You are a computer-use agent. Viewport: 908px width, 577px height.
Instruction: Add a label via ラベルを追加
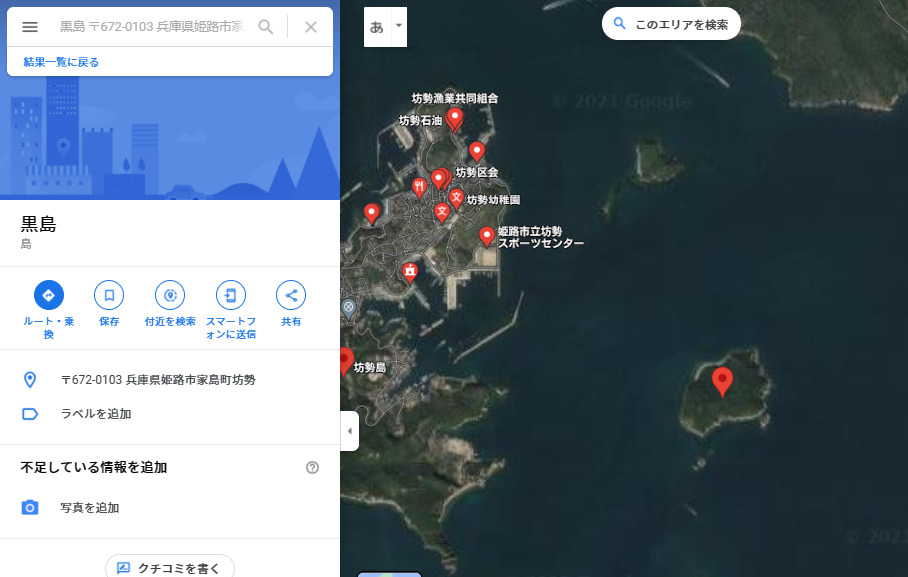click(x=95, y=414)
